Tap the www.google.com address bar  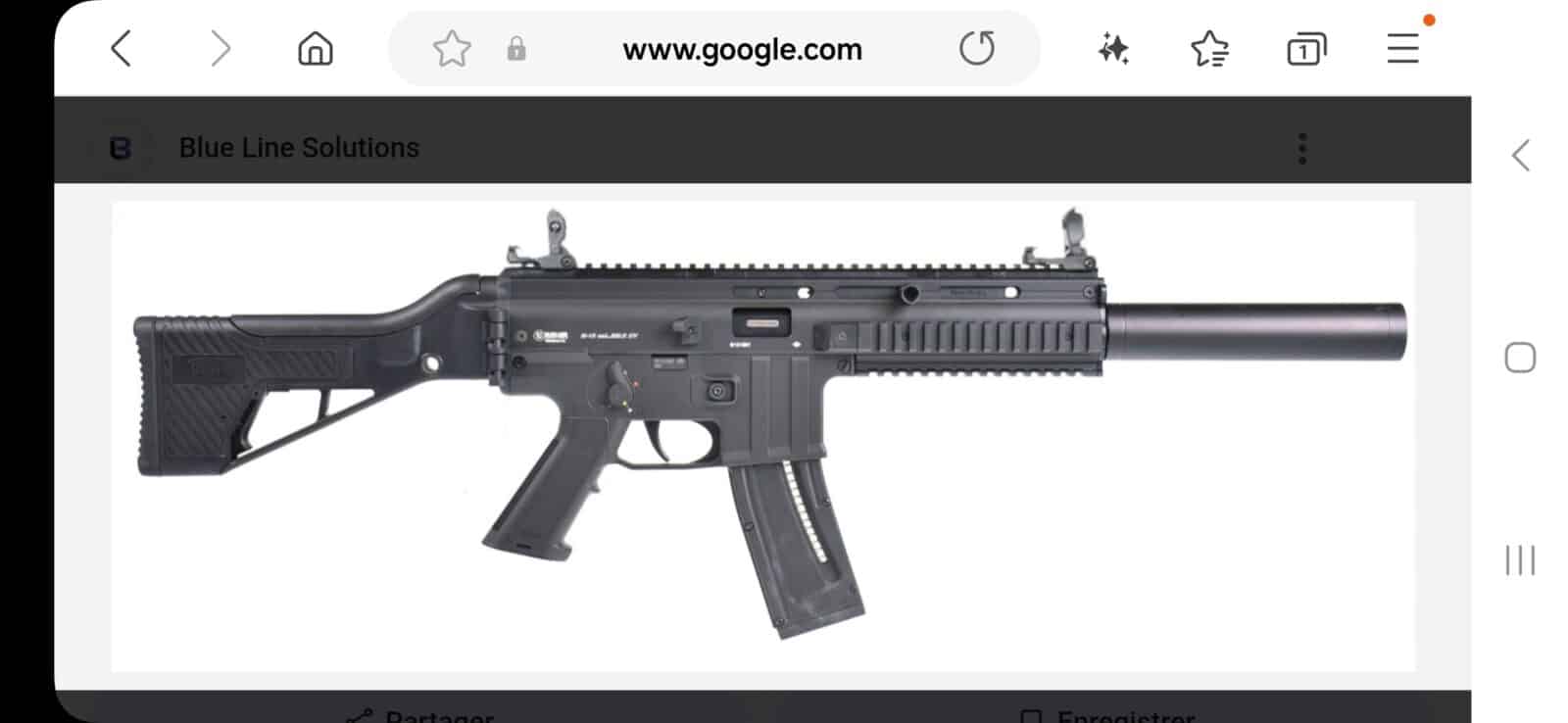(x=742, y=49)
